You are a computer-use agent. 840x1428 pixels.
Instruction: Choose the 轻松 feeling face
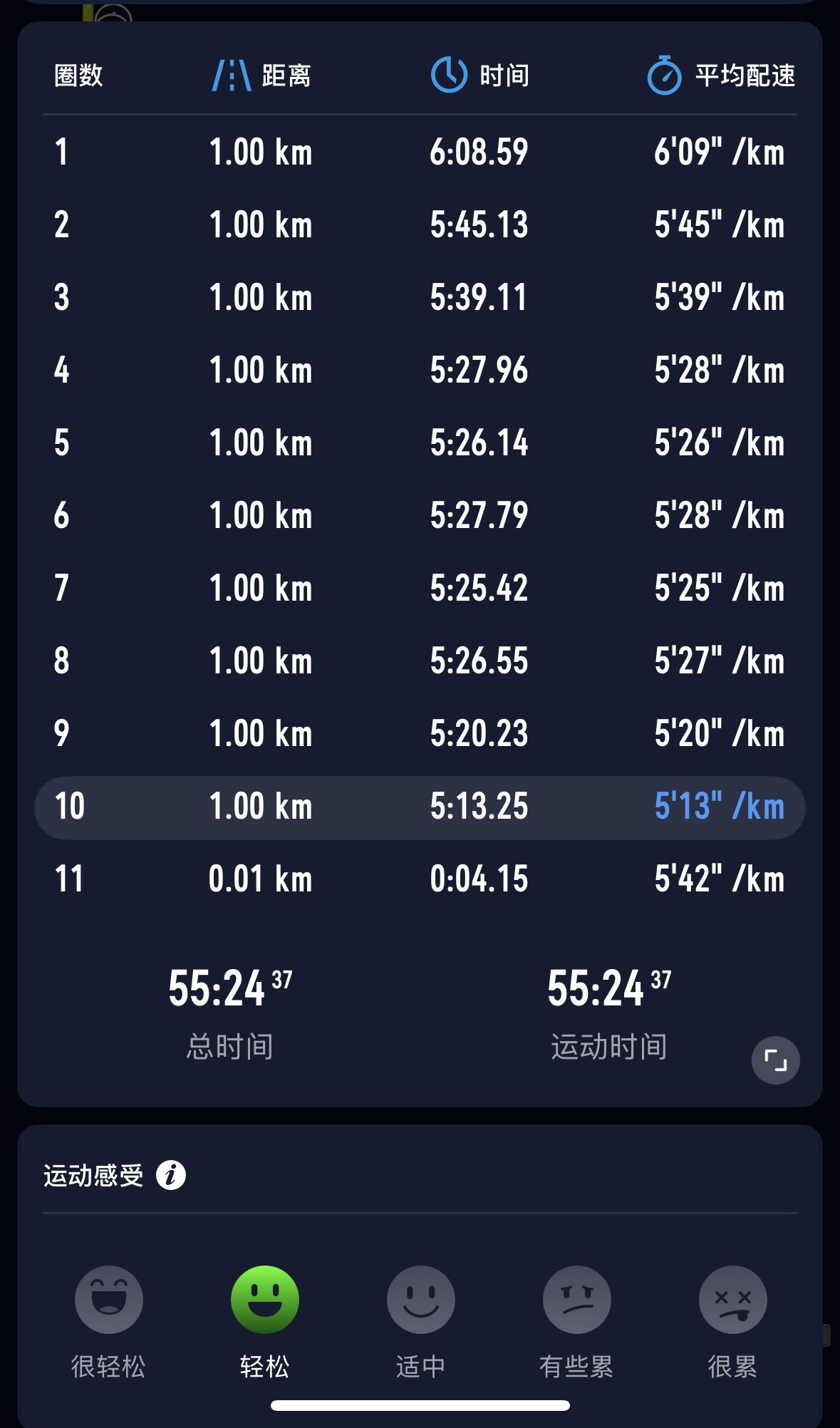265,1300
